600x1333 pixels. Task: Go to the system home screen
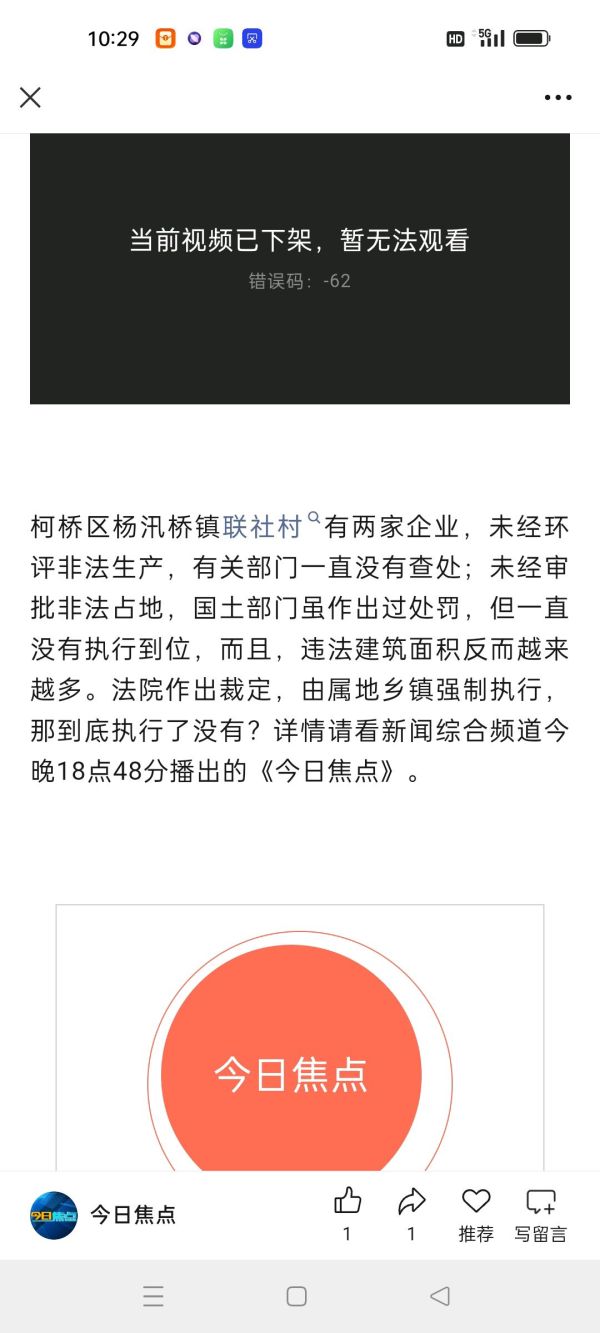click(297, 1296)
